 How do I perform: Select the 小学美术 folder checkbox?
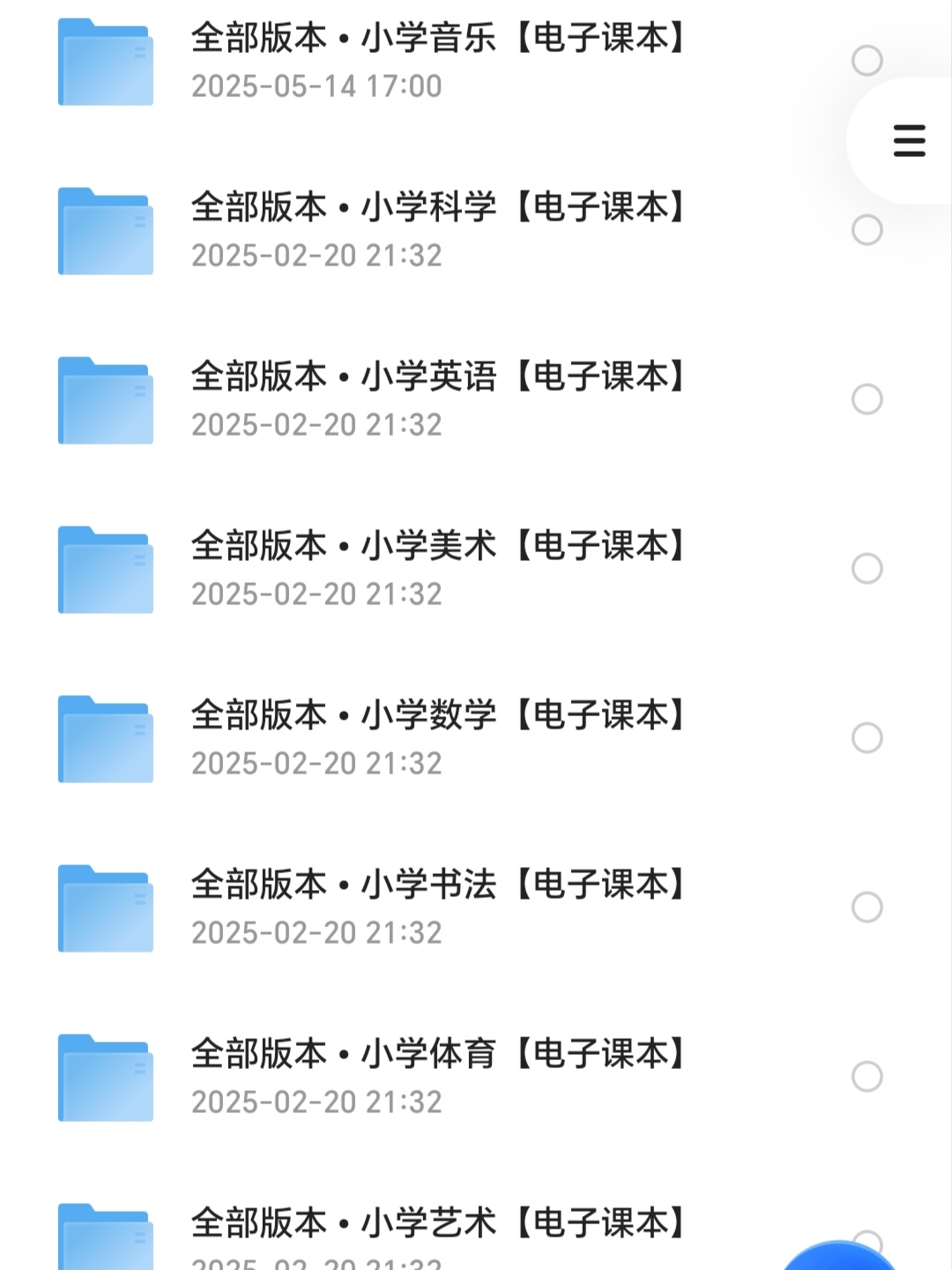point(866,569)
